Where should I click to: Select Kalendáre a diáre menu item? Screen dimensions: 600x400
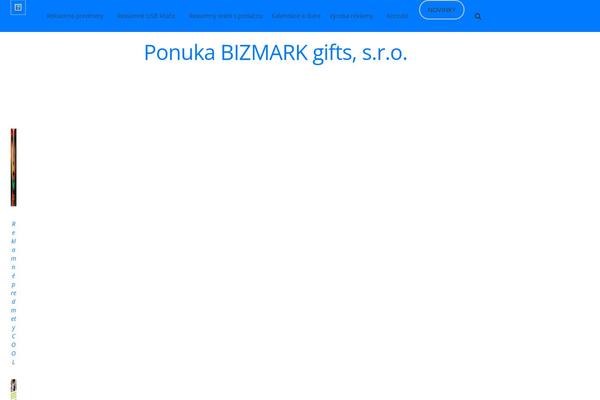[296, 17]
